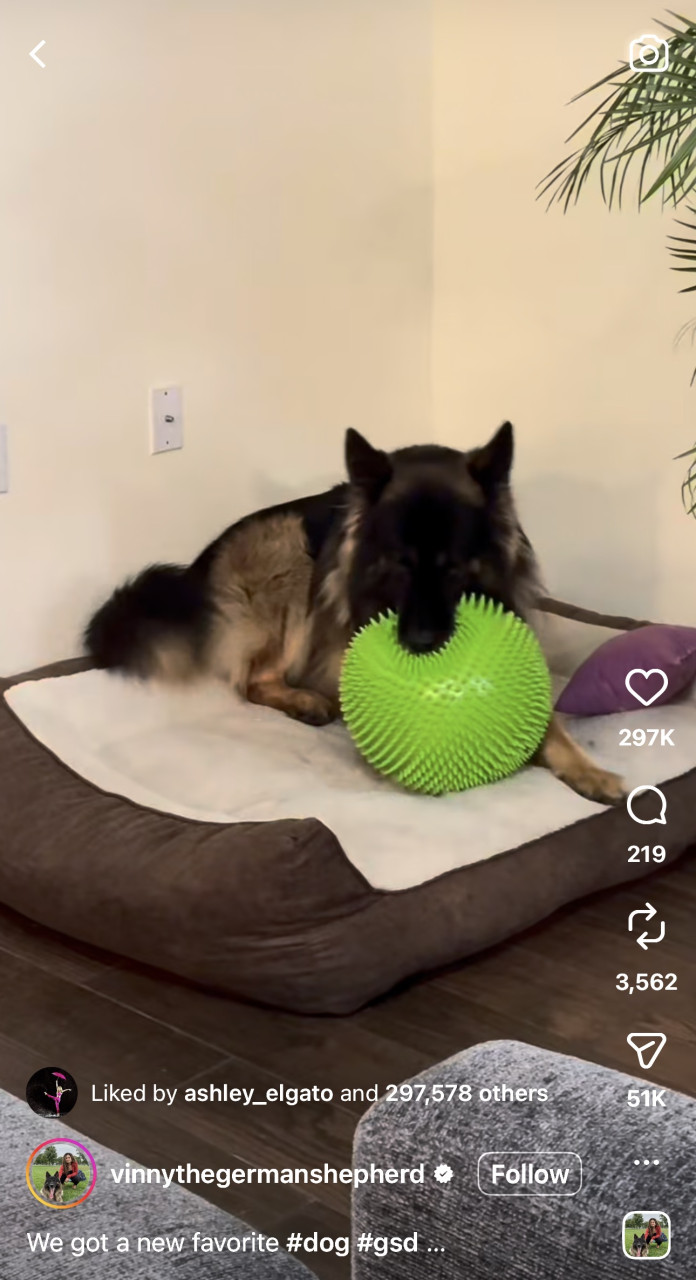696x1280 pixels.
Task: Expand the caption "We got a new favorite"
Action: tap(436, 1244)
